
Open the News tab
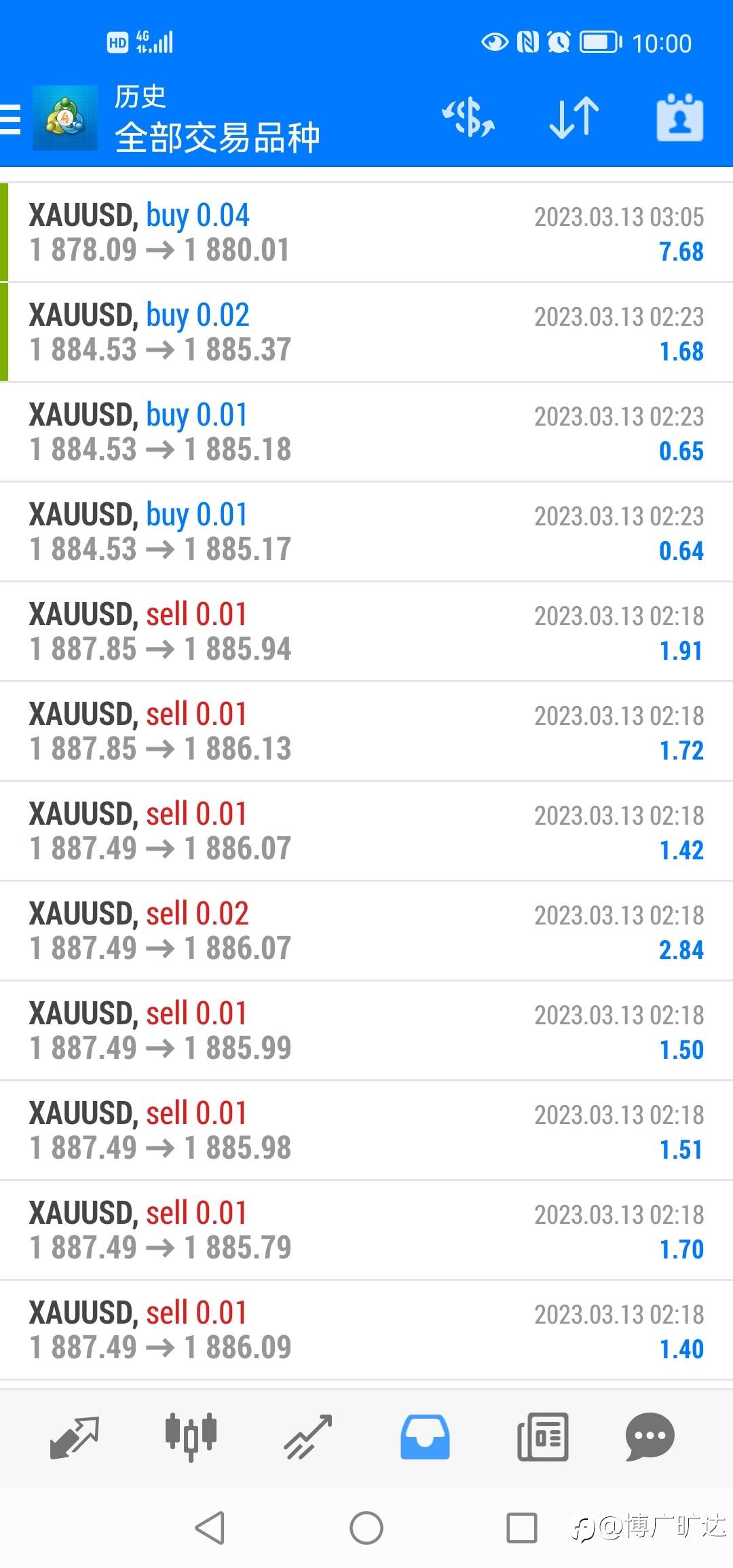point(543,1437)
